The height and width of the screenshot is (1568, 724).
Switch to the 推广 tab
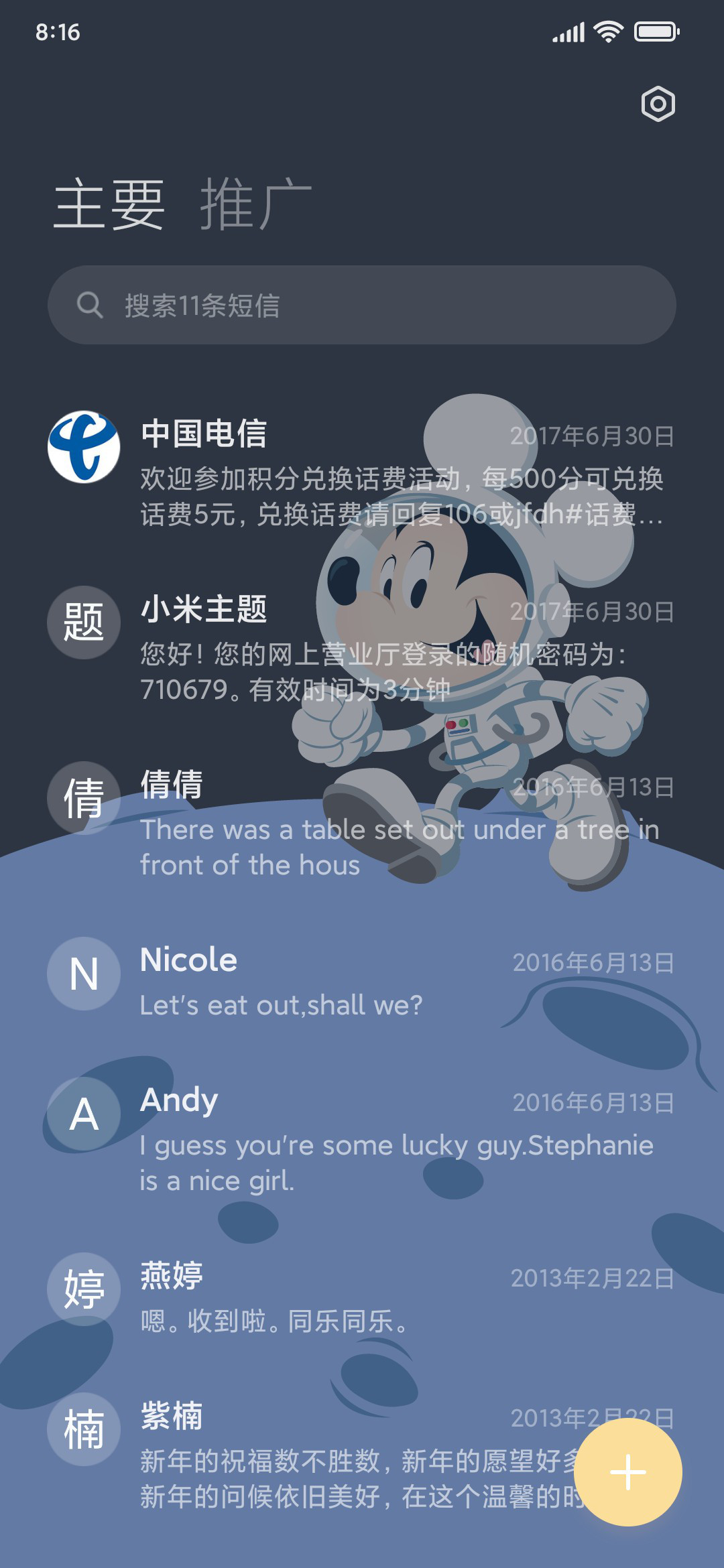click(255, 204)
